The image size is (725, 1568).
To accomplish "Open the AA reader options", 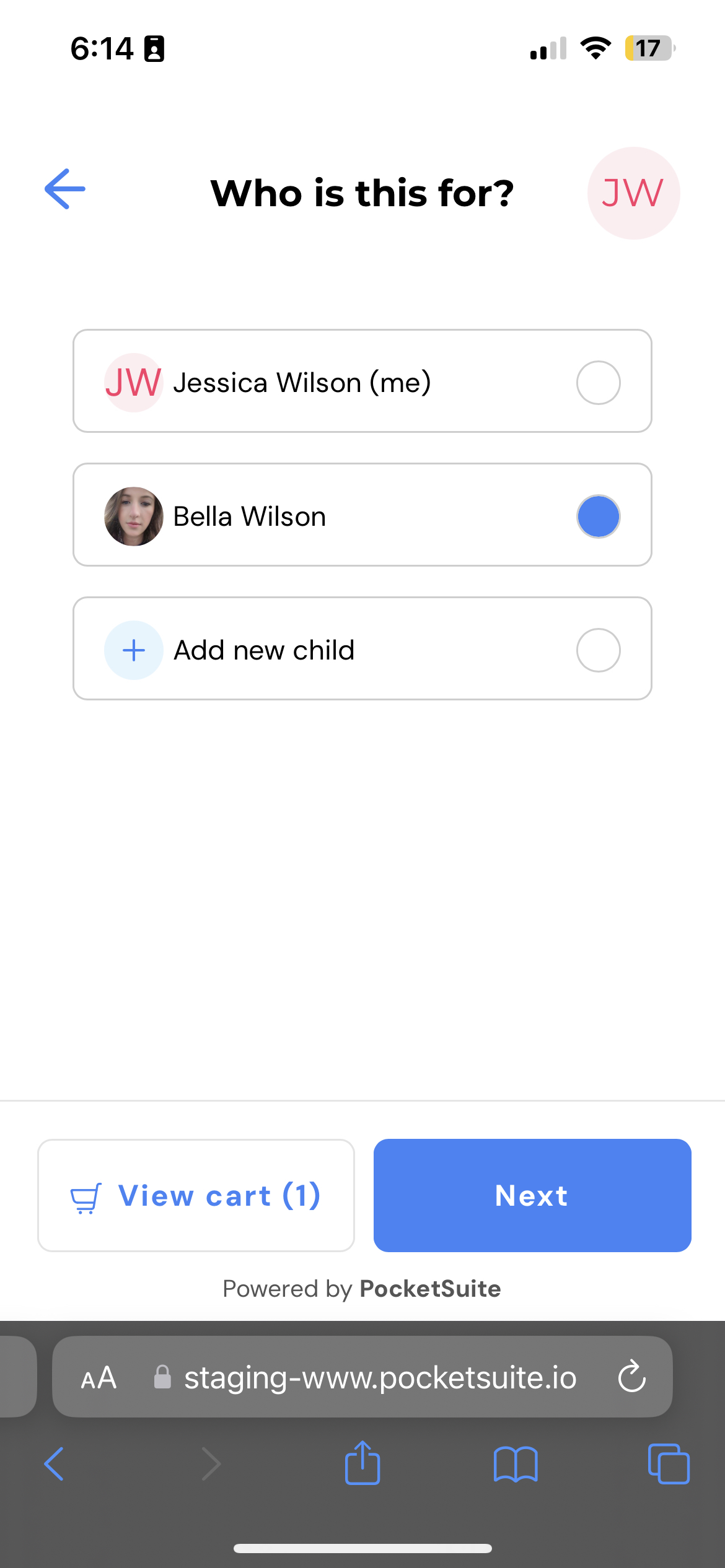I will click(x=99, y=1378).
